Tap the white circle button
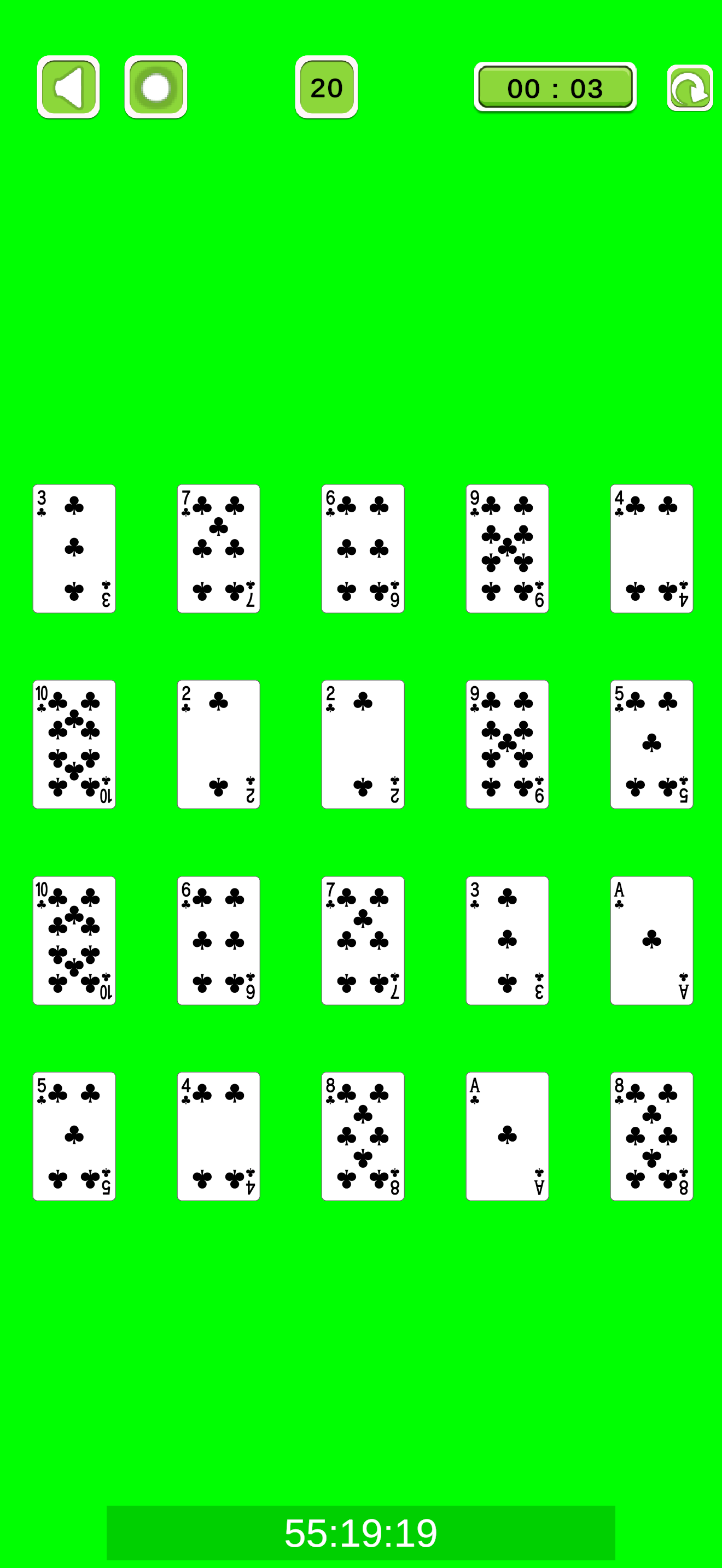This screenshot has width=722, height=1568. 156,87
